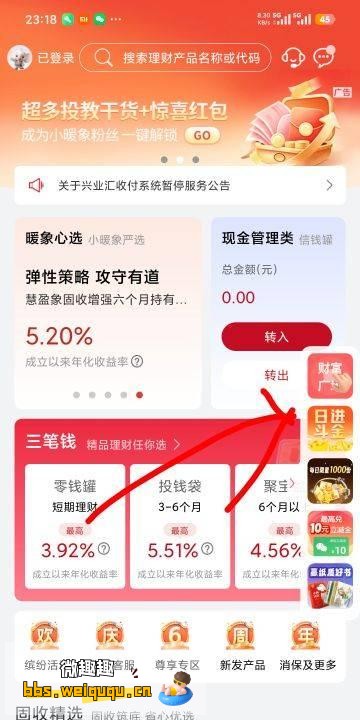360x720 pixels.
Task: Open the 投钱袋 3-6个月 card
Action: 180,526
